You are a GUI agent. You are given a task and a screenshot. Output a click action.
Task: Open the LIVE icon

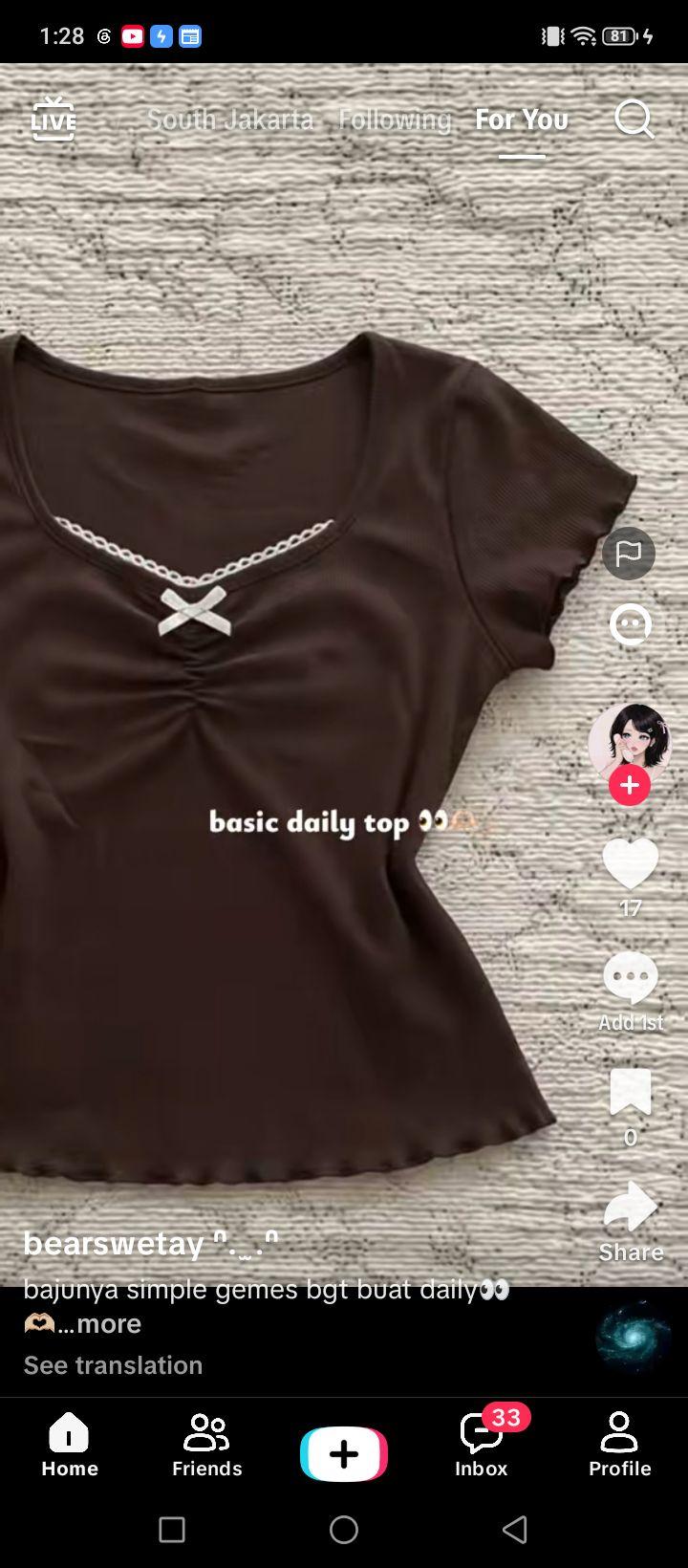pyautogui.click(x=53, y=120)
